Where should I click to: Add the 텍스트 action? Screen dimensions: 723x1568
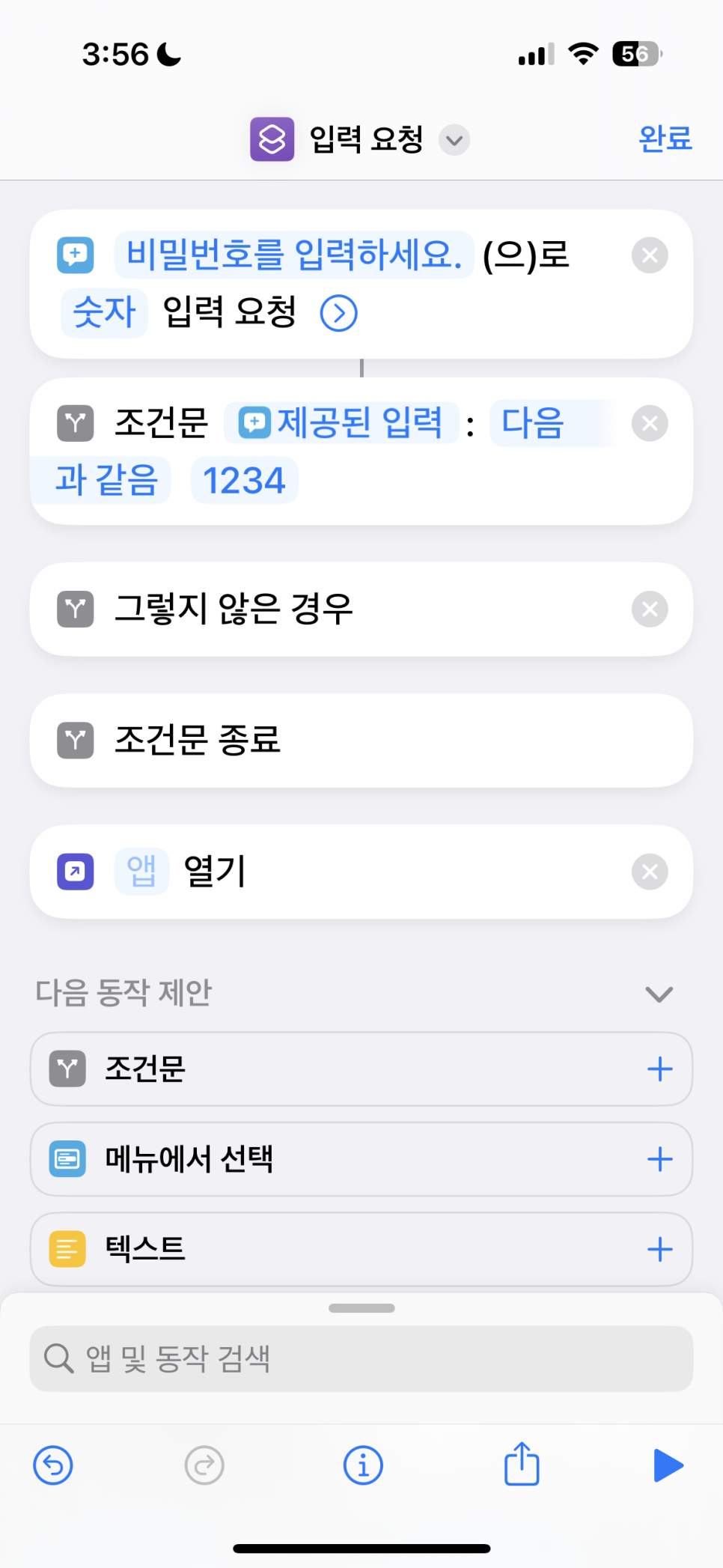(659, 1249)
